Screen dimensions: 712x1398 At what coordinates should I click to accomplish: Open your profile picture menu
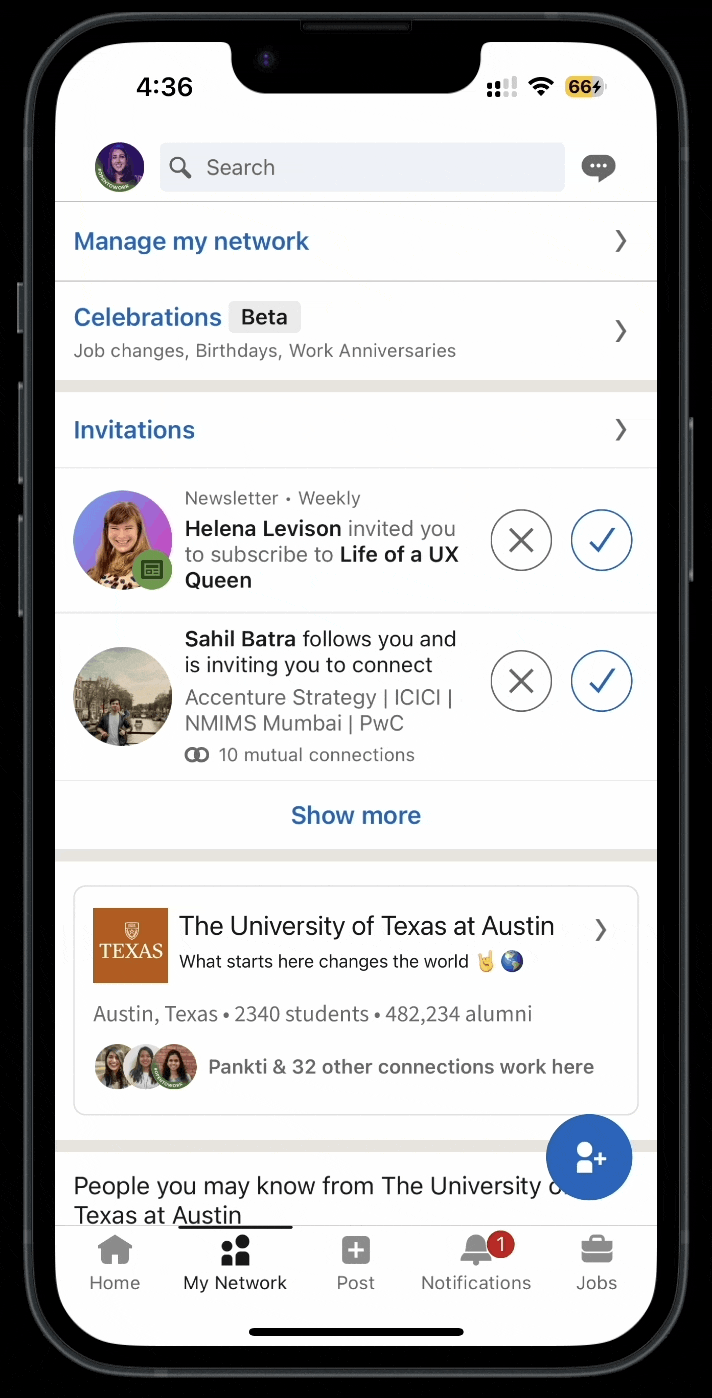(119, 167)
